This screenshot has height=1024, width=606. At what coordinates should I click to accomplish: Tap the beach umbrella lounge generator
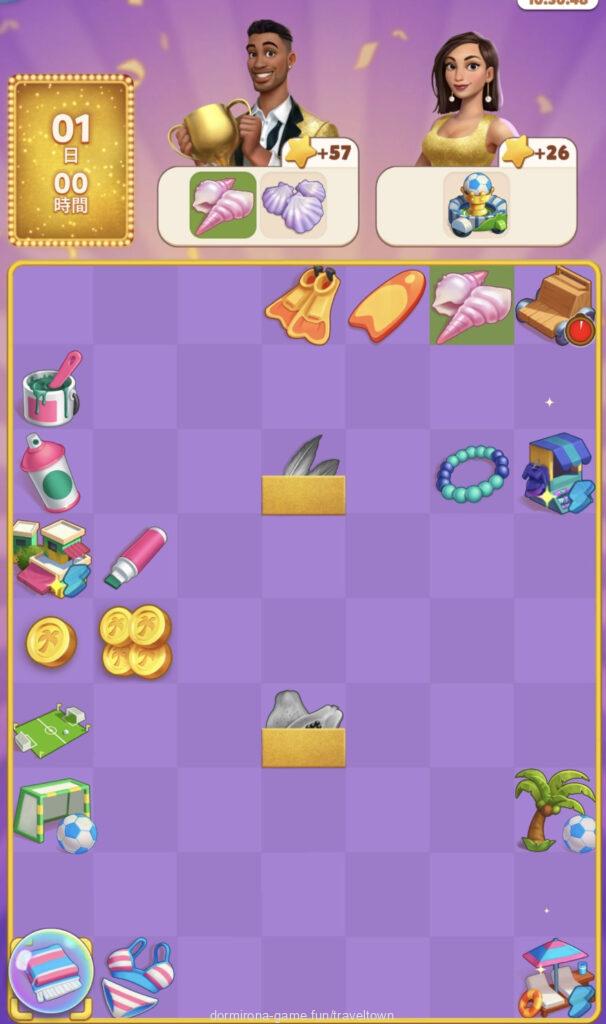[x=556, y=976]
